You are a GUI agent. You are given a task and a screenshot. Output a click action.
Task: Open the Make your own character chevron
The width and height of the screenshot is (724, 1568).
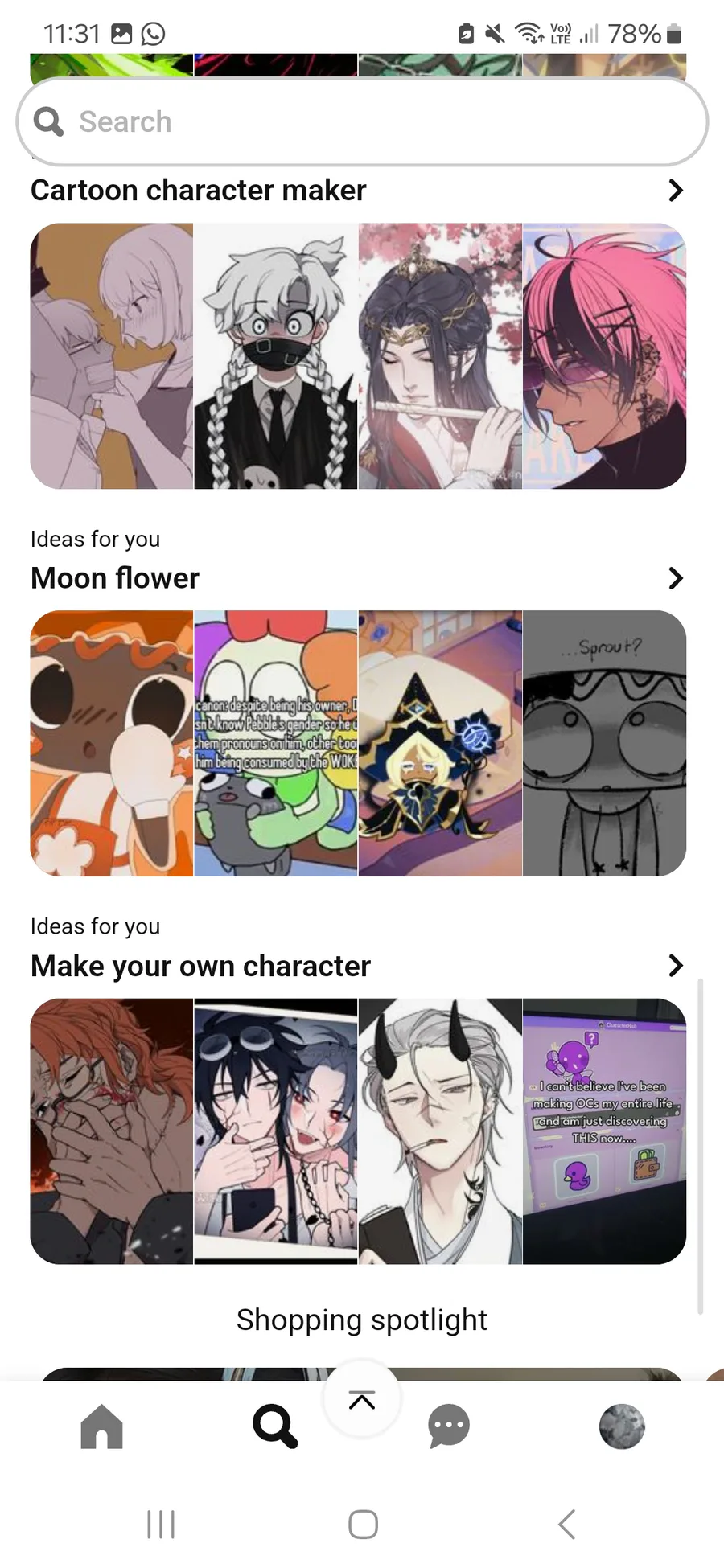676,966
